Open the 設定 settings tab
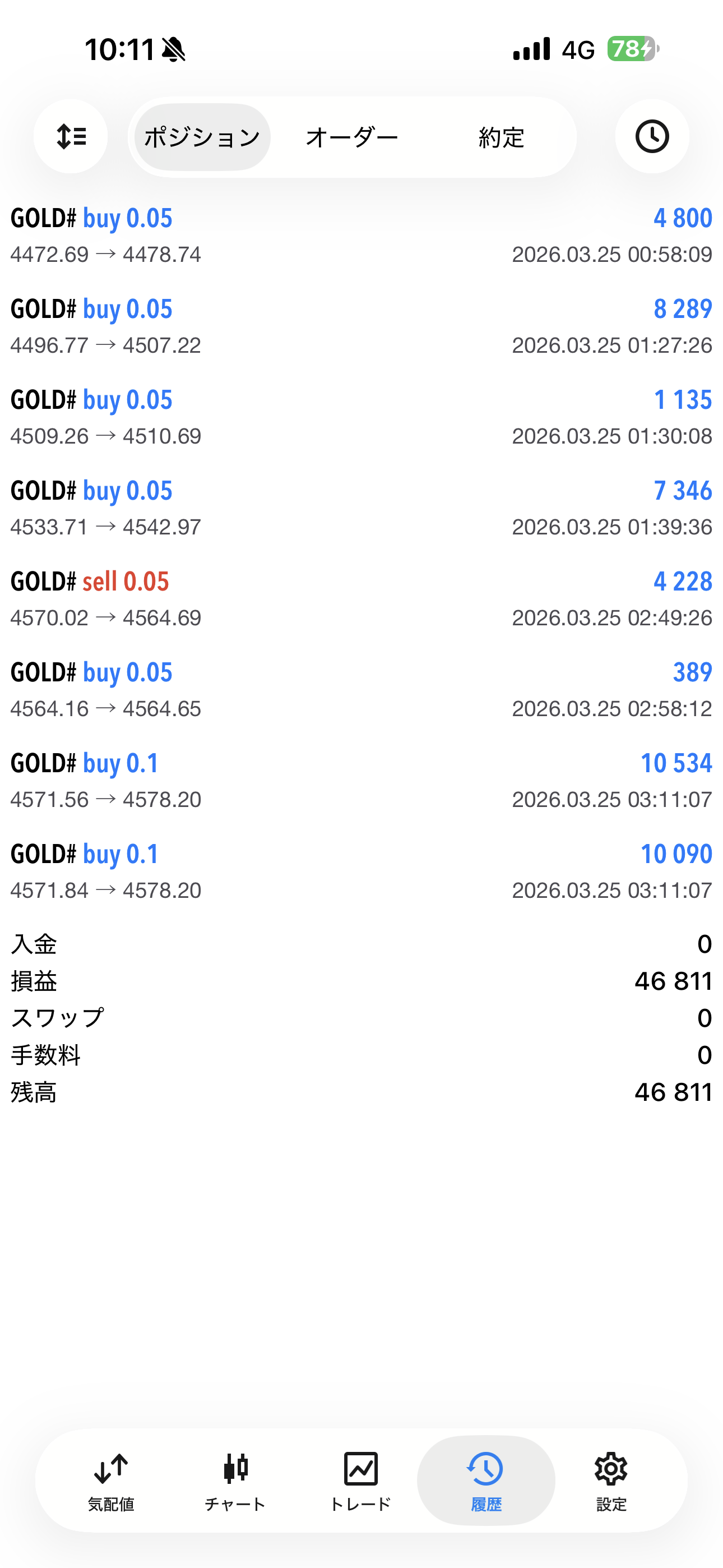The width and height of the screenshot is (723, 1568). tap(611, 1481)
